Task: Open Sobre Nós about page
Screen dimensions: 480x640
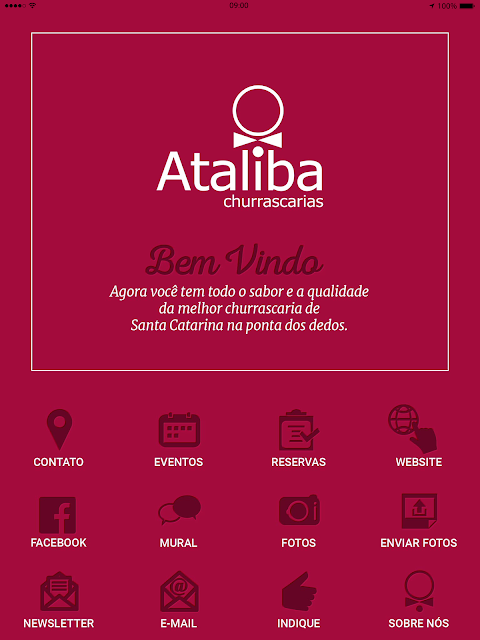Action: (x=418, y=600)
